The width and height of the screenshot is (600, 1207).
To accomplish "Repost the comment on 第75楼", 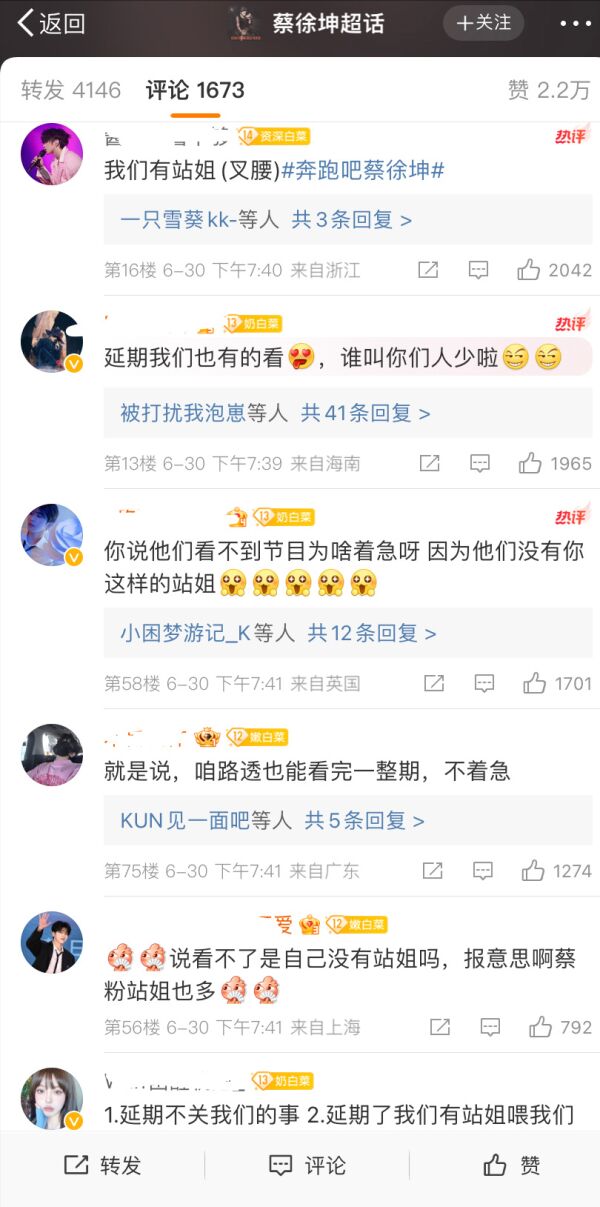I will pyautogui.click(x=432, y=871).
